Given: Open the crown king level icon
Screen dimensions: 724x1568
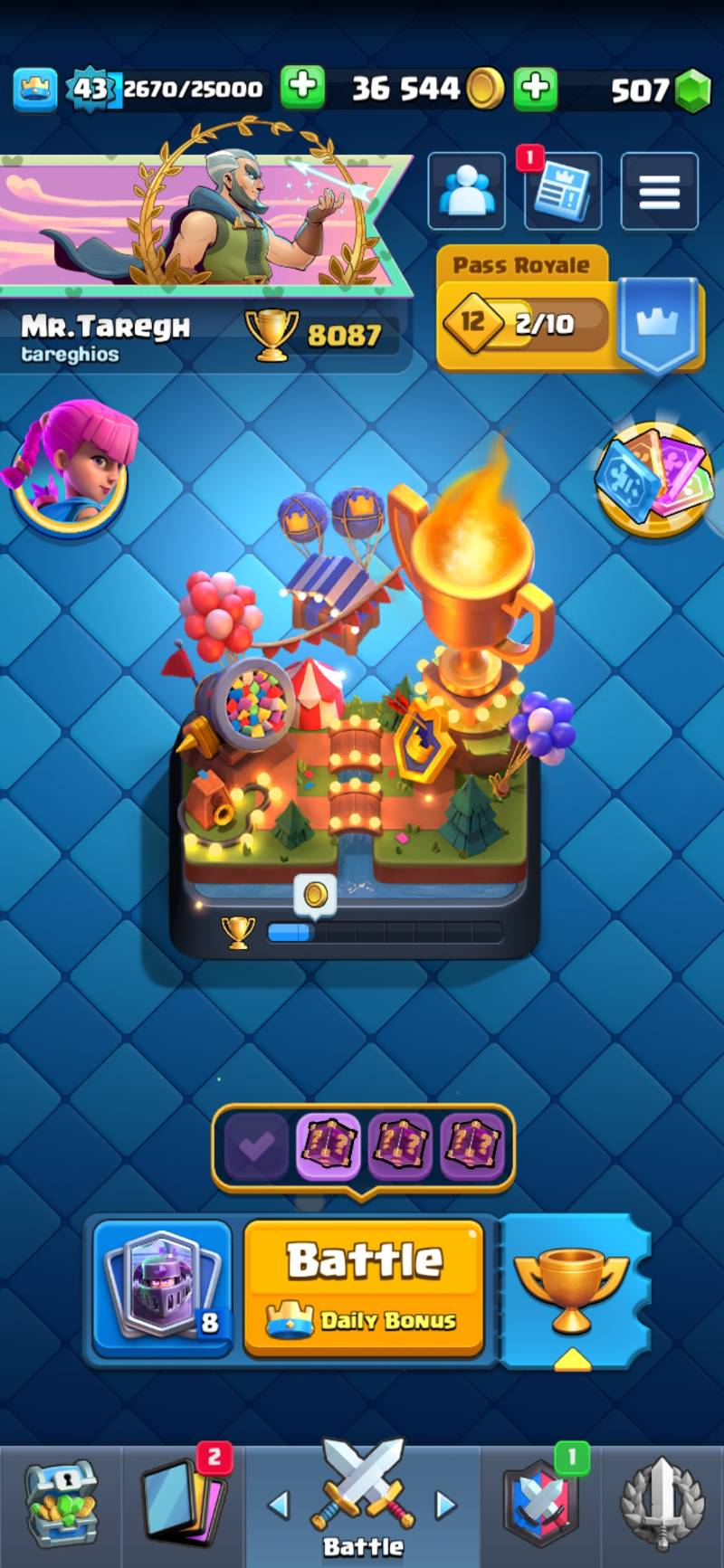Looking at the screenshot, I should [x=35, y=90].
